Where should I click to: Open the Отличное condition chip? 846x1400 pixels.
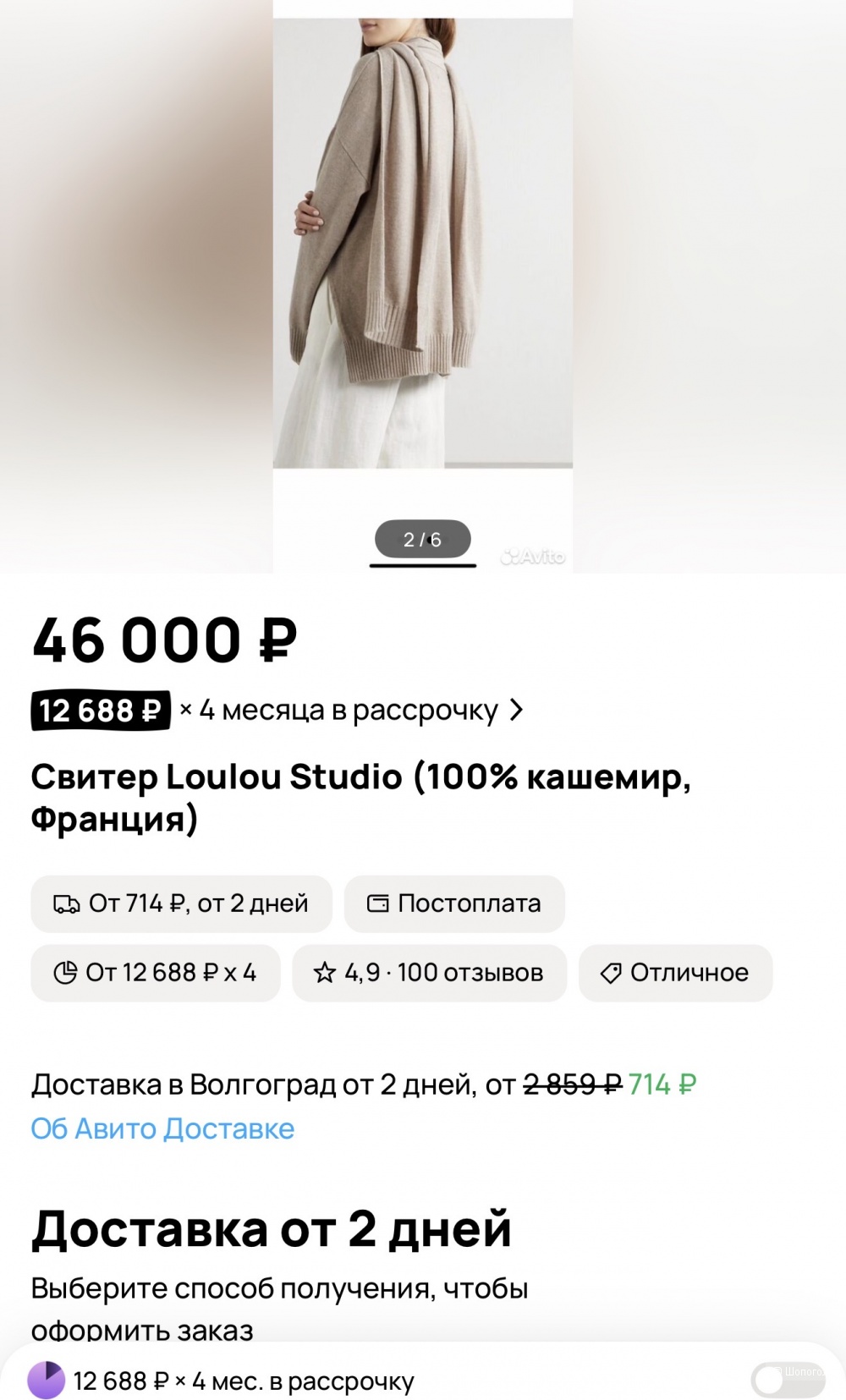[674, 973]
